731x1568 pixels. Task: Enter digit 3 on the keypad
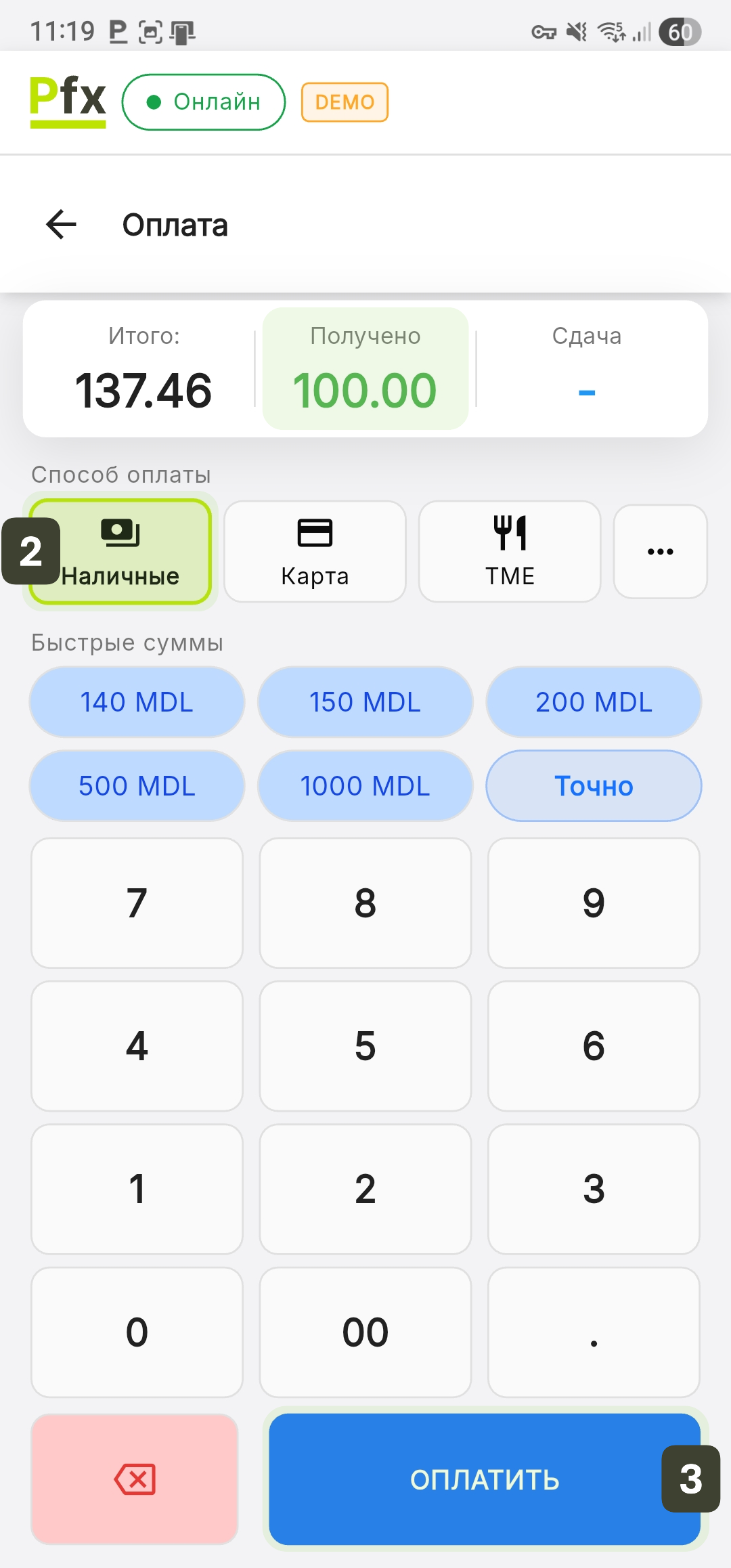coord(594,1189)
